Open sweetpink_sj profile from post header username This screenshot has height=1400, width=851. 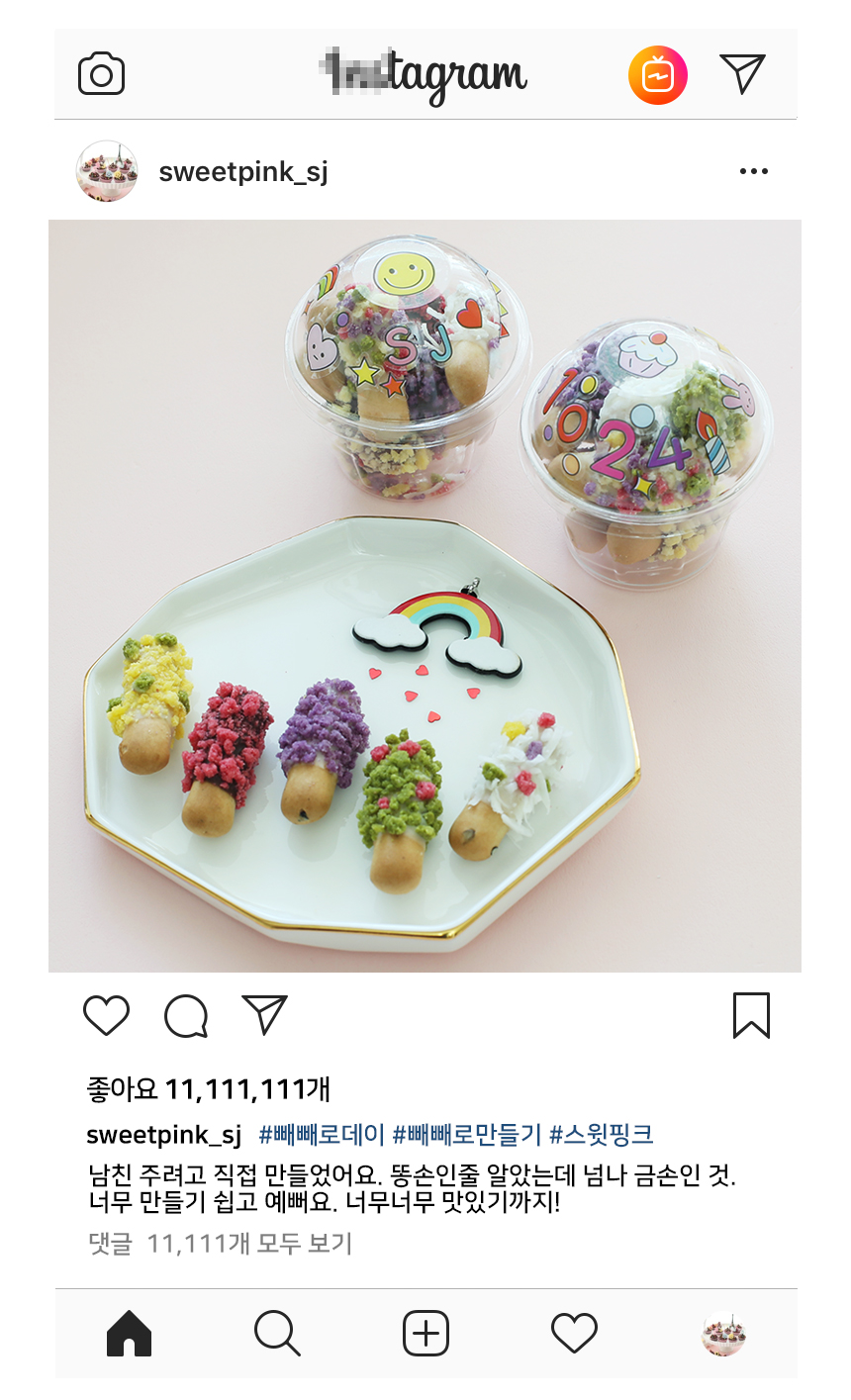[x=243, y=172]
